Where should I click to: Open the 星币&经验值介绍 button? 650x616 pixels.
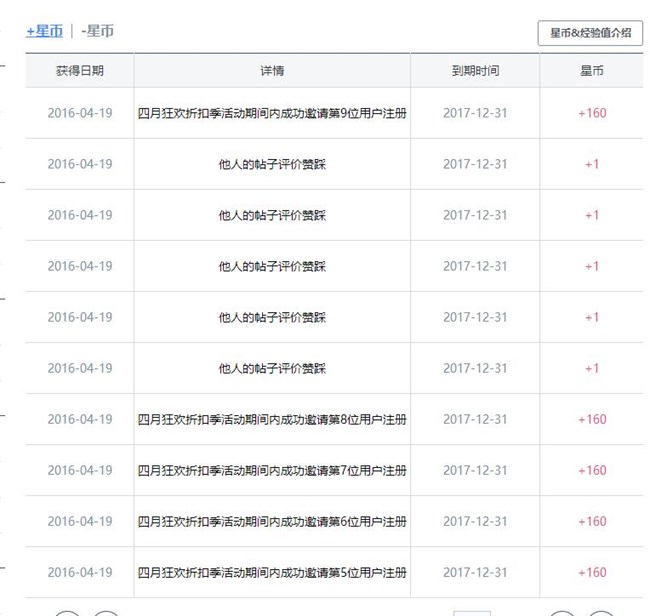pos(590,33)
